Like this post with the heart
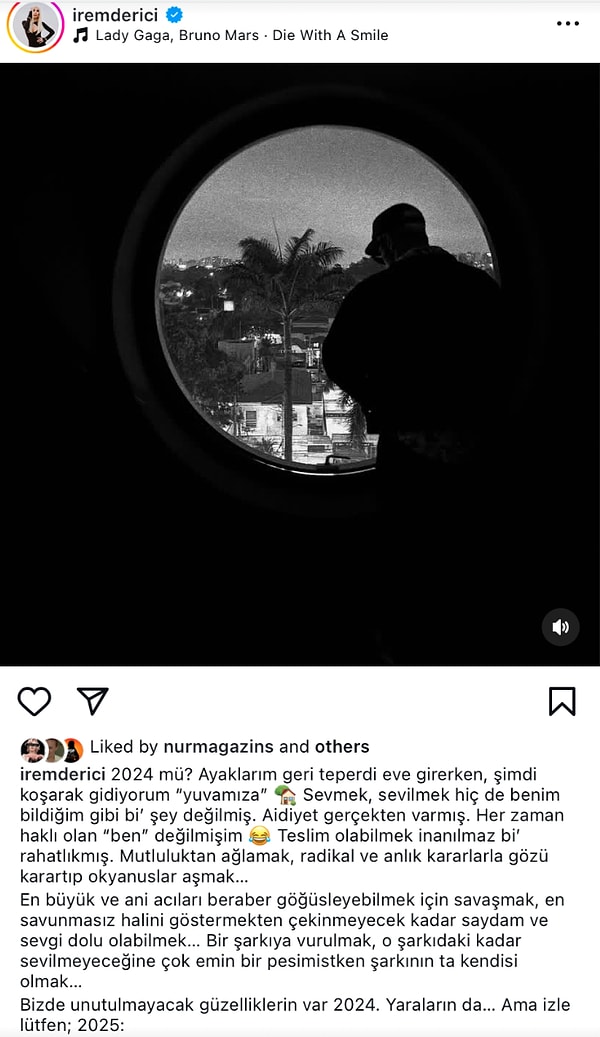The width and height of the screenshot is (600, 1037). pos(34,701)
